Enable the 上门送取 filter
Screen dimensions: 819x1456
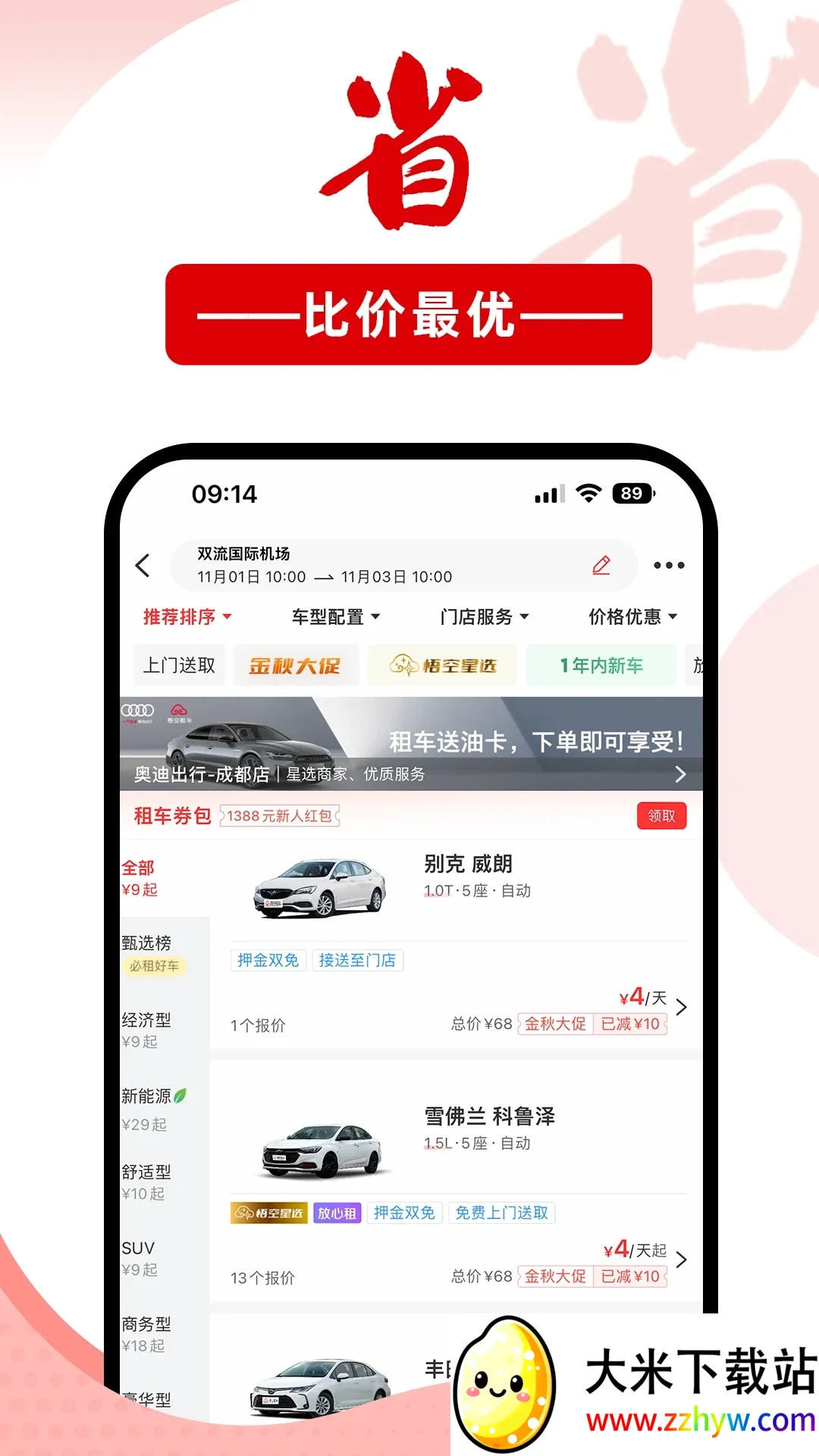180,665
